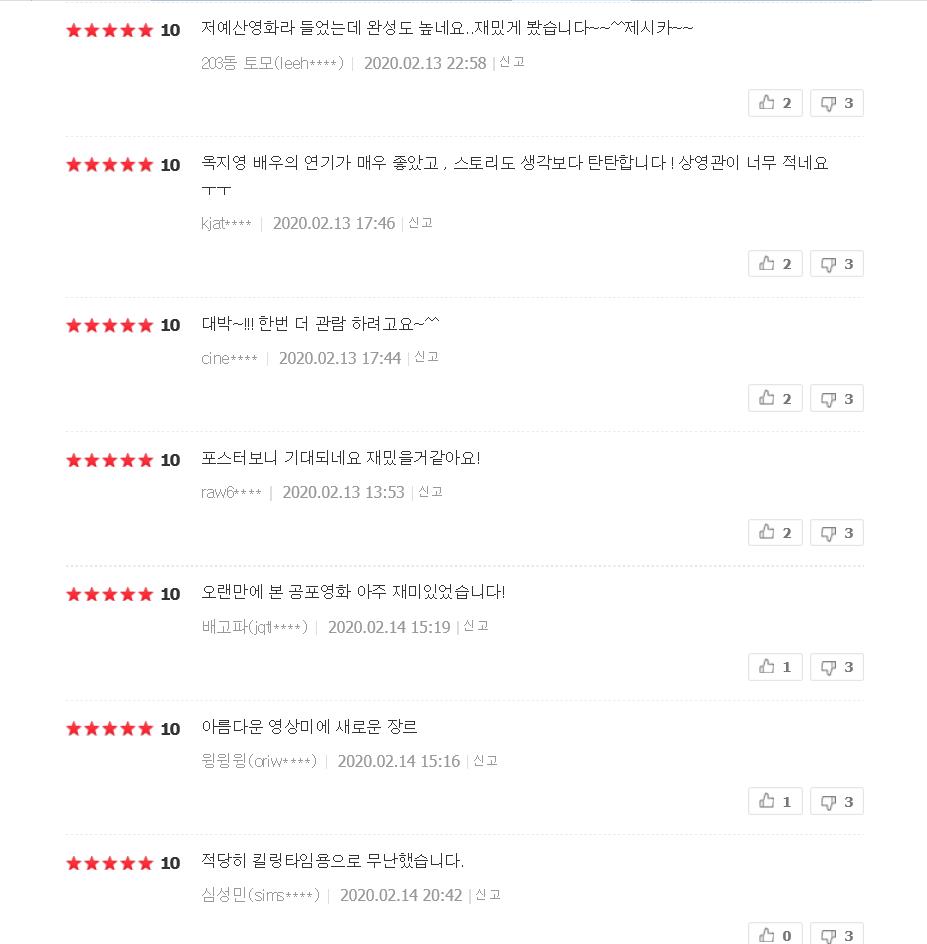
Task: Report the review by 배고파
Action: [476, 626]
